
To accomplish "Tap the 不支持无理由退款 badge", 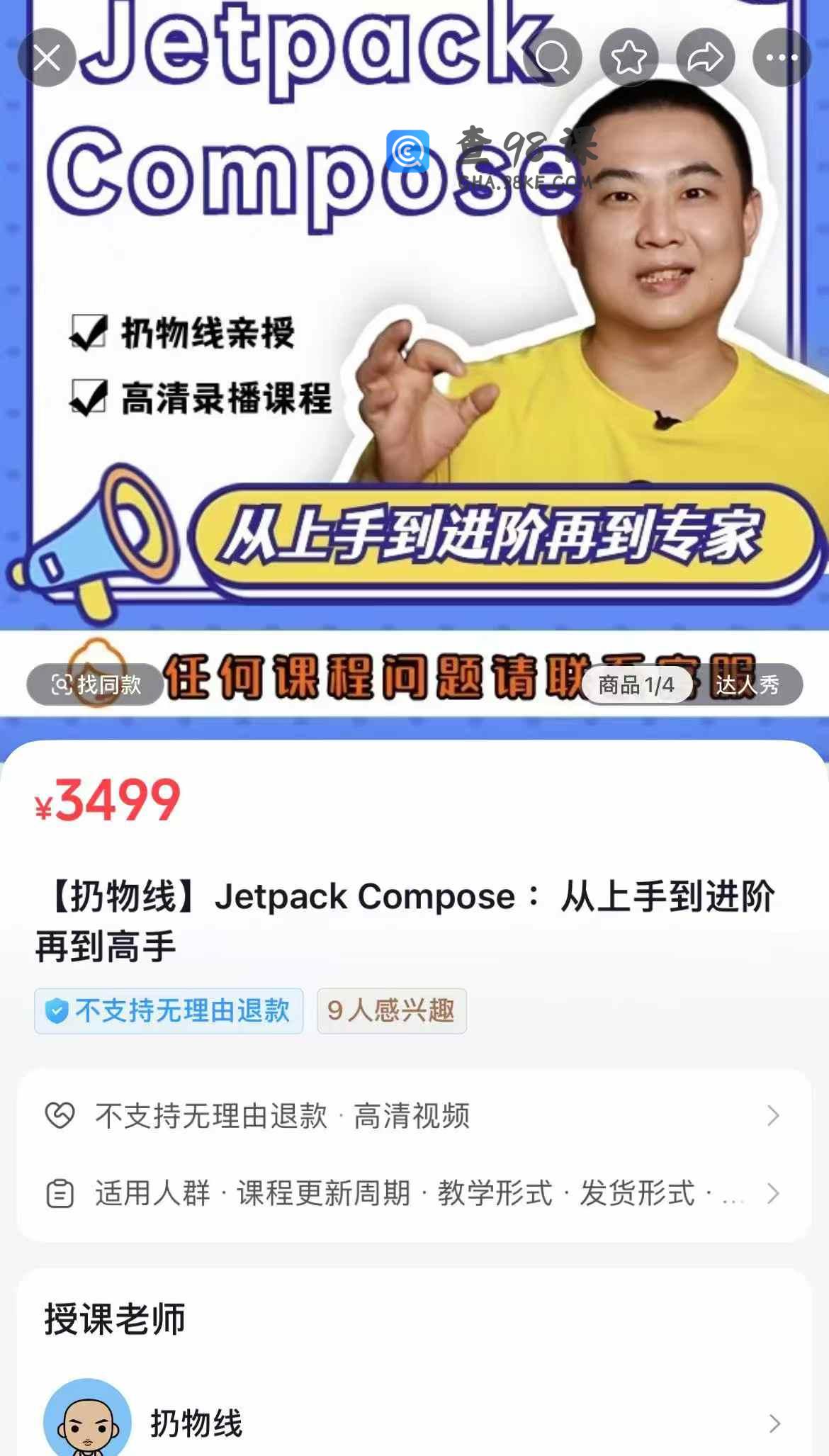I will pyautogui.click(x=169, y=1010).
